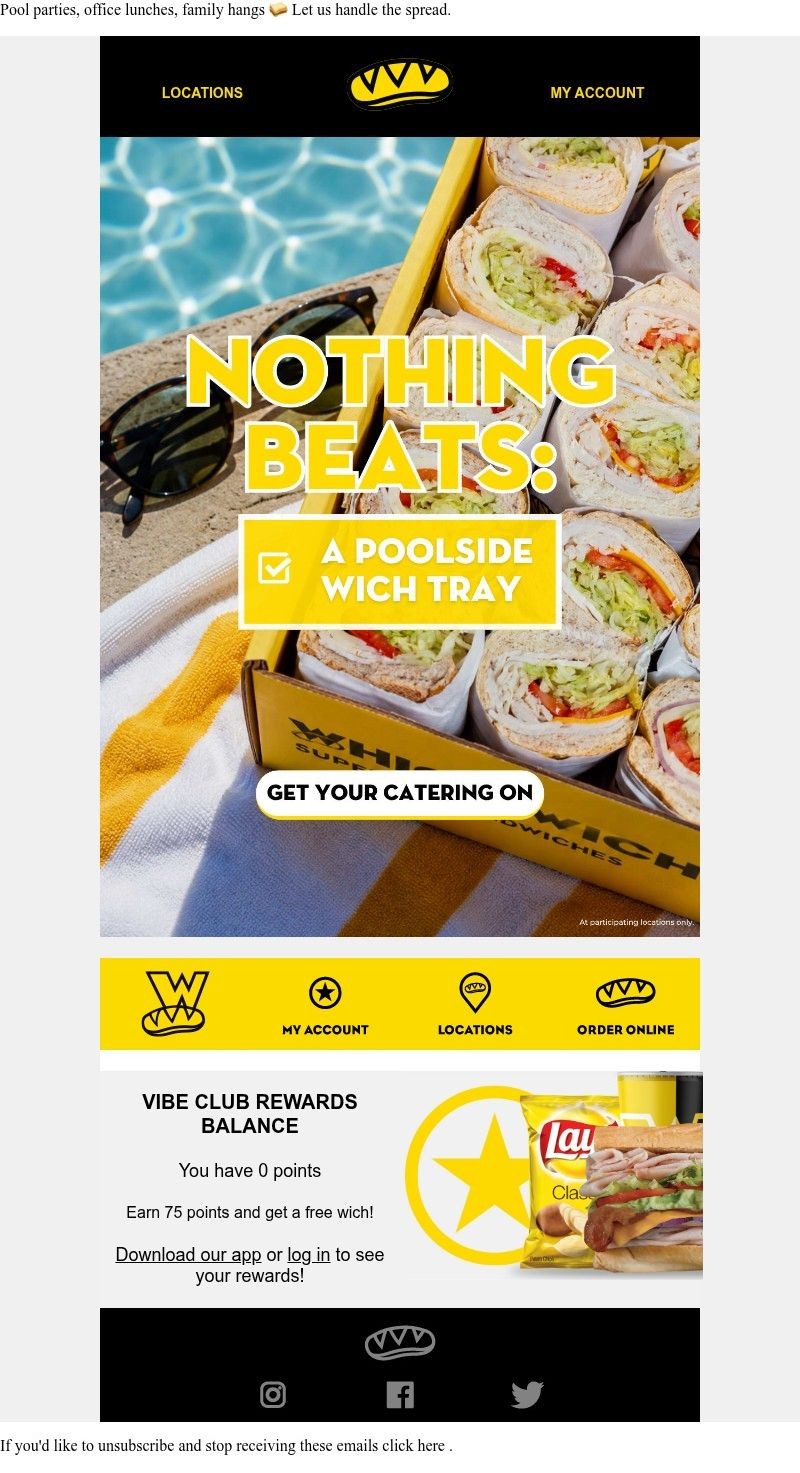Open the Locations pin in the yellow bar
This screenshot has height=1473, width=800.
[x=475, y=1005]
